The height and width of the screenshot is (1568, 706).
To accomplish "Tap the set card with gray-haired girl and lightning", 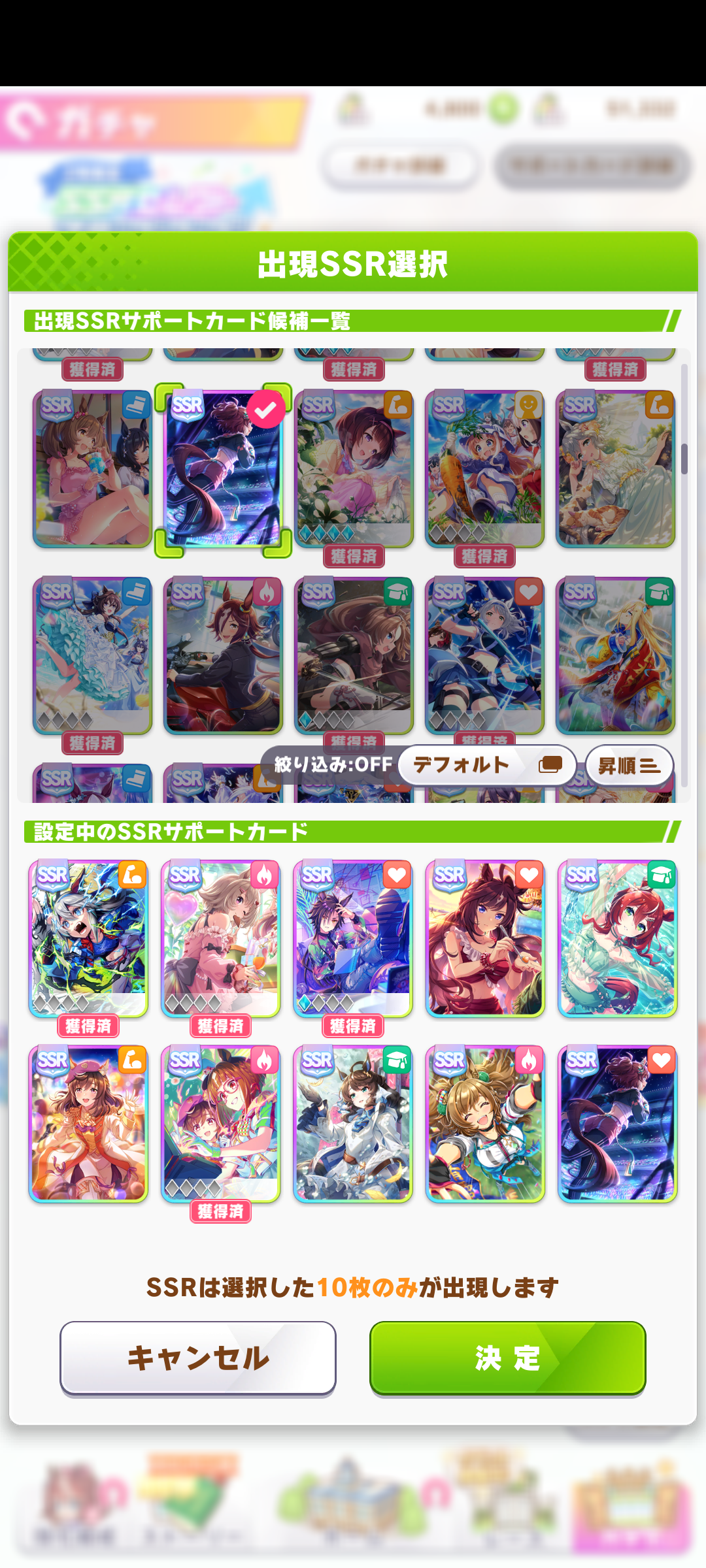I will (x=88, y=938).
